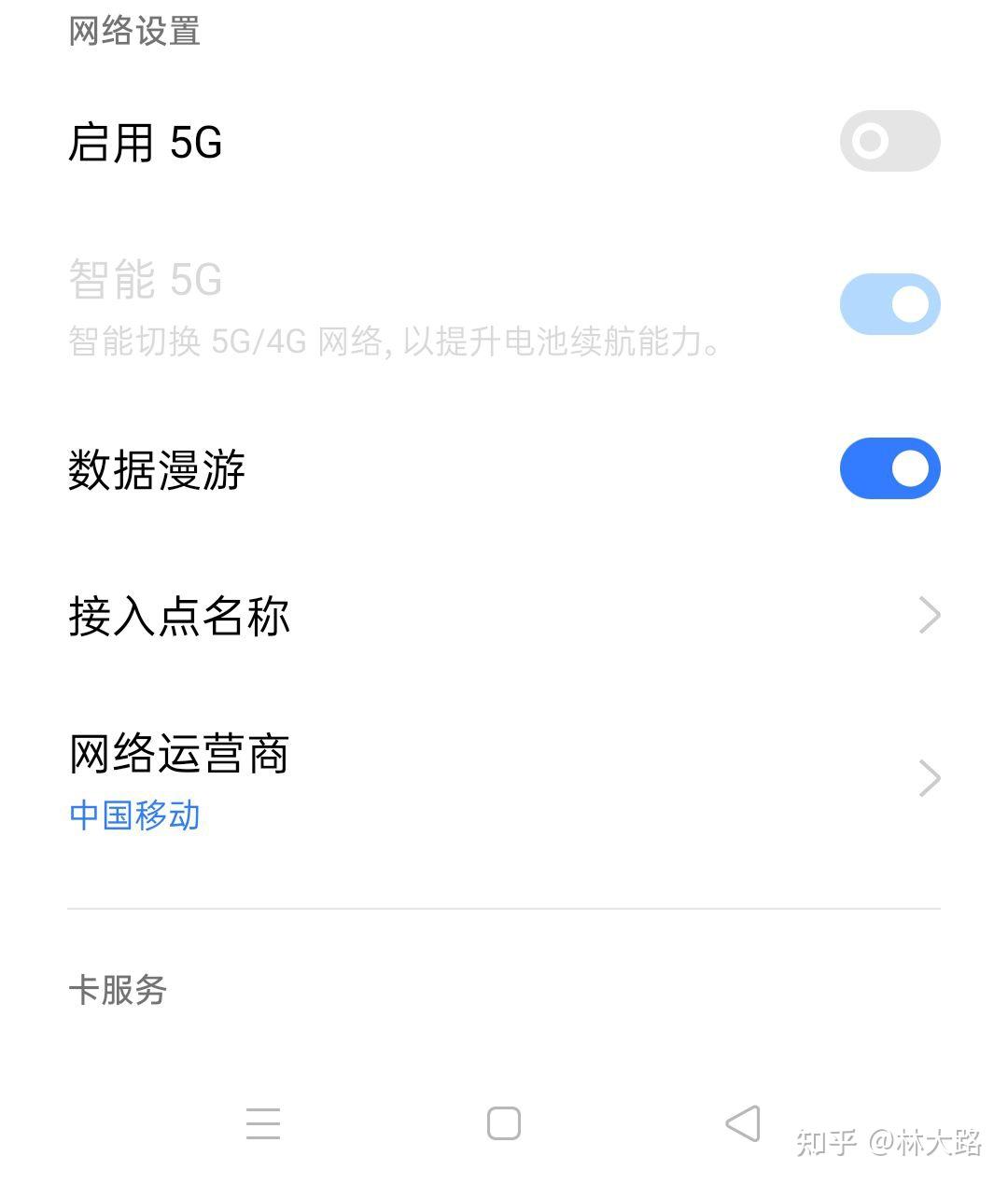Tap the back navigation icon
The height and width of the screenshot is (1184, 1008).
pos(742,1124)
